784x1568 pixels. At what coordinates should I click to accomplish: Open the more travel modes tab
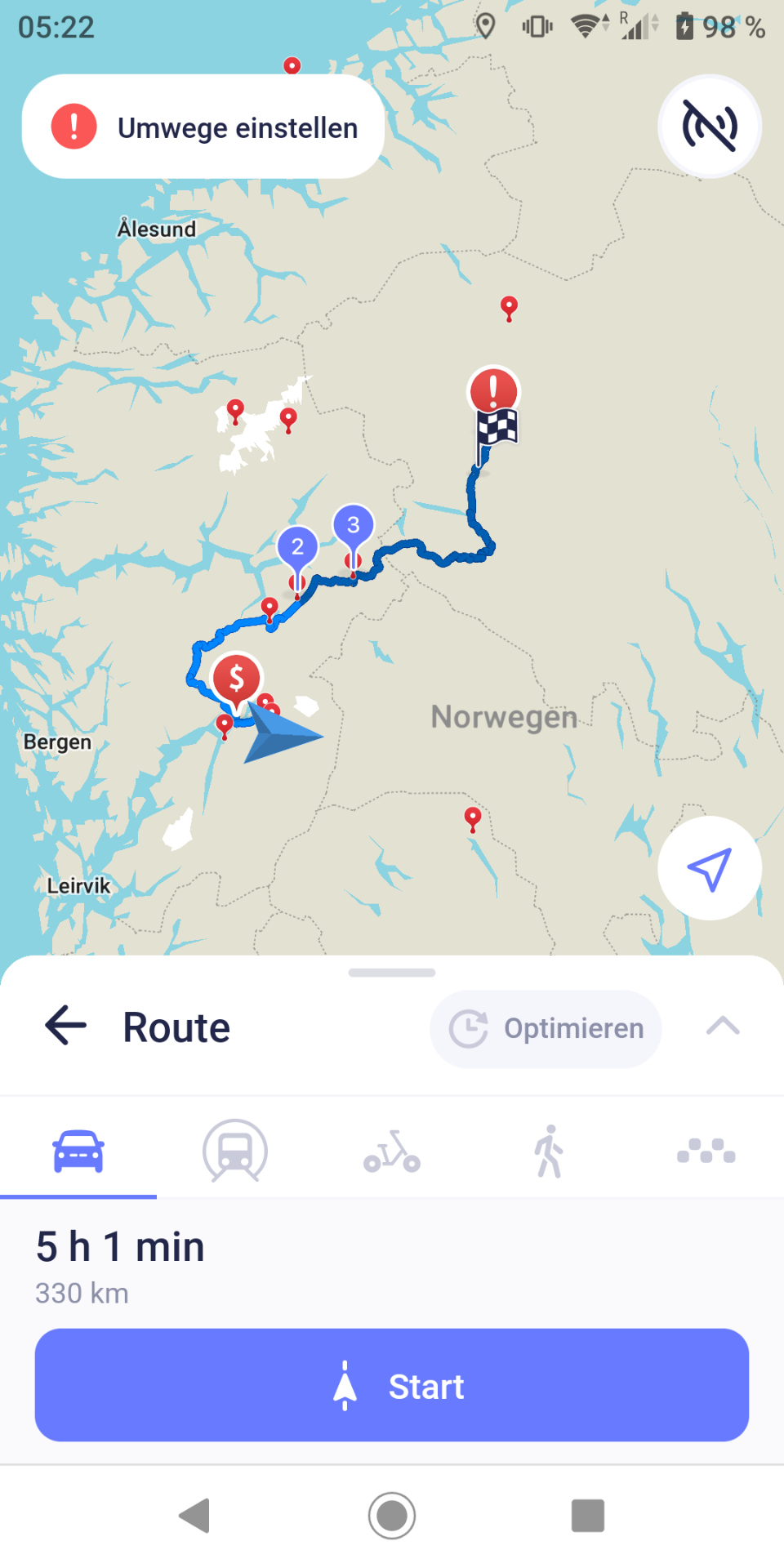(706, 1151)
